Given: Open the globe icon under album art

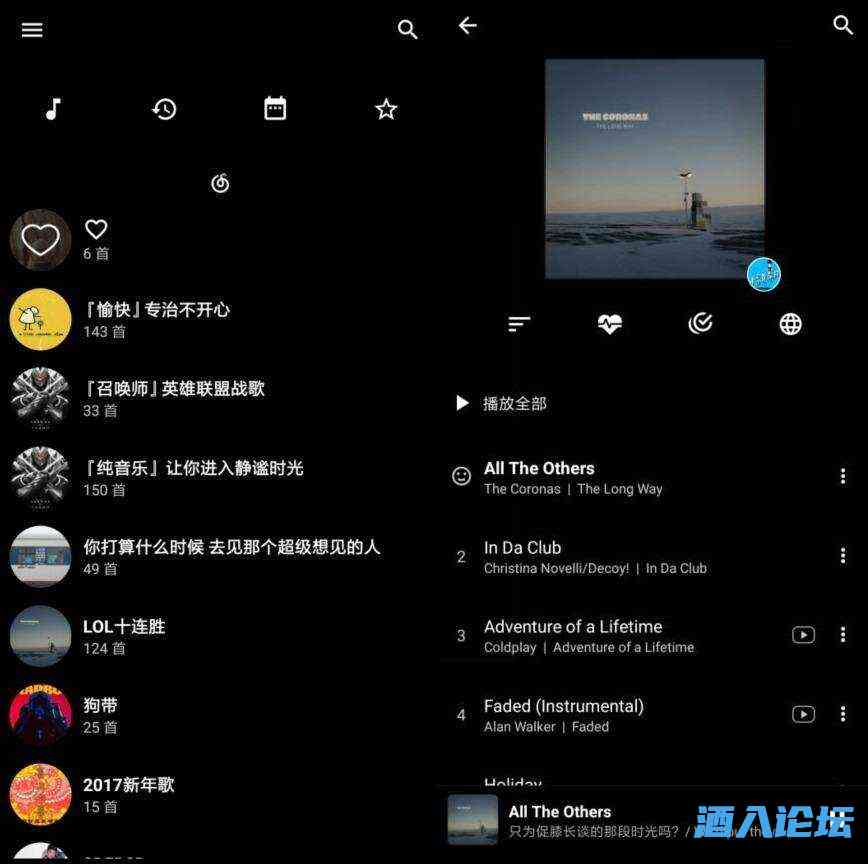Looking at the screenshot, I should (790, 323).
